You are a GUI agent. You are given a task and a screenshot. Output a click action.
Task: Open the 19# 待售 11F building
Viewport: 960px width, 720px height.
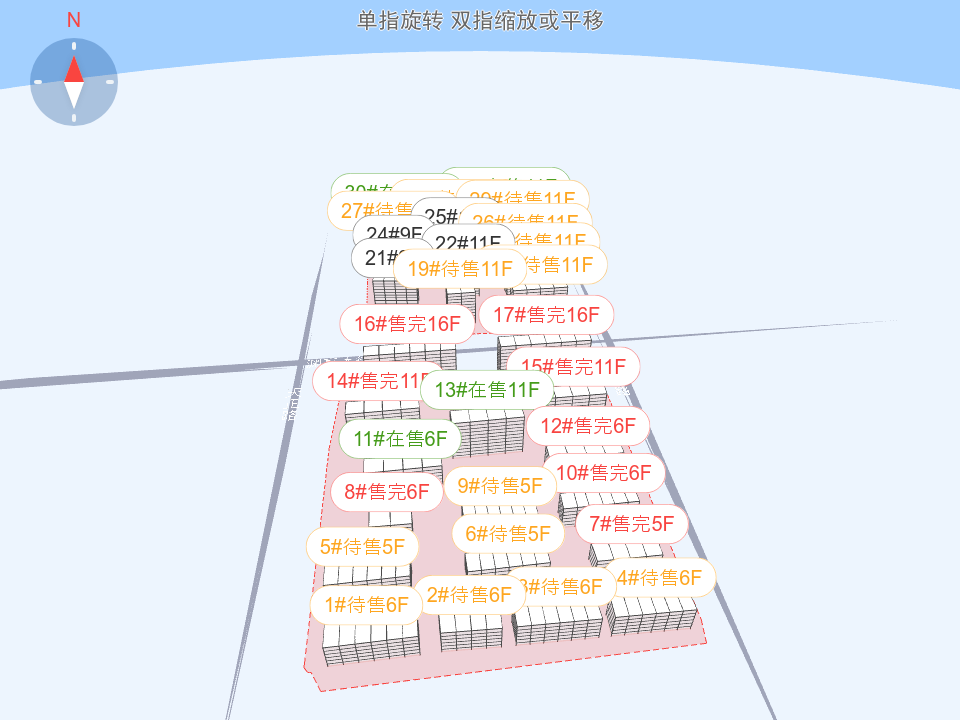459,268
